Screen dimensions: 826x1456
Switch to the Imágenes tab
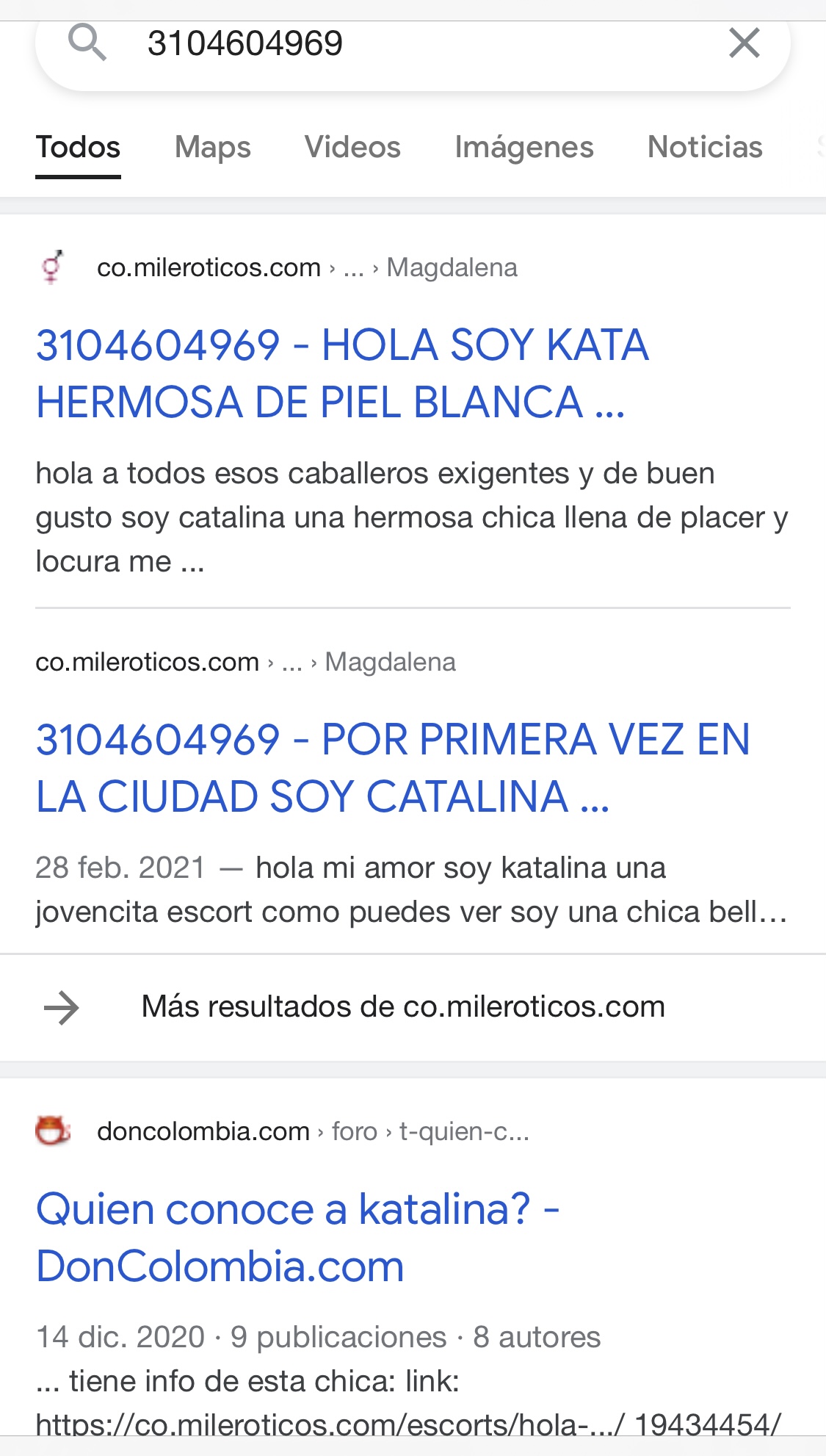pyautogui.click(x=524, y=148)
